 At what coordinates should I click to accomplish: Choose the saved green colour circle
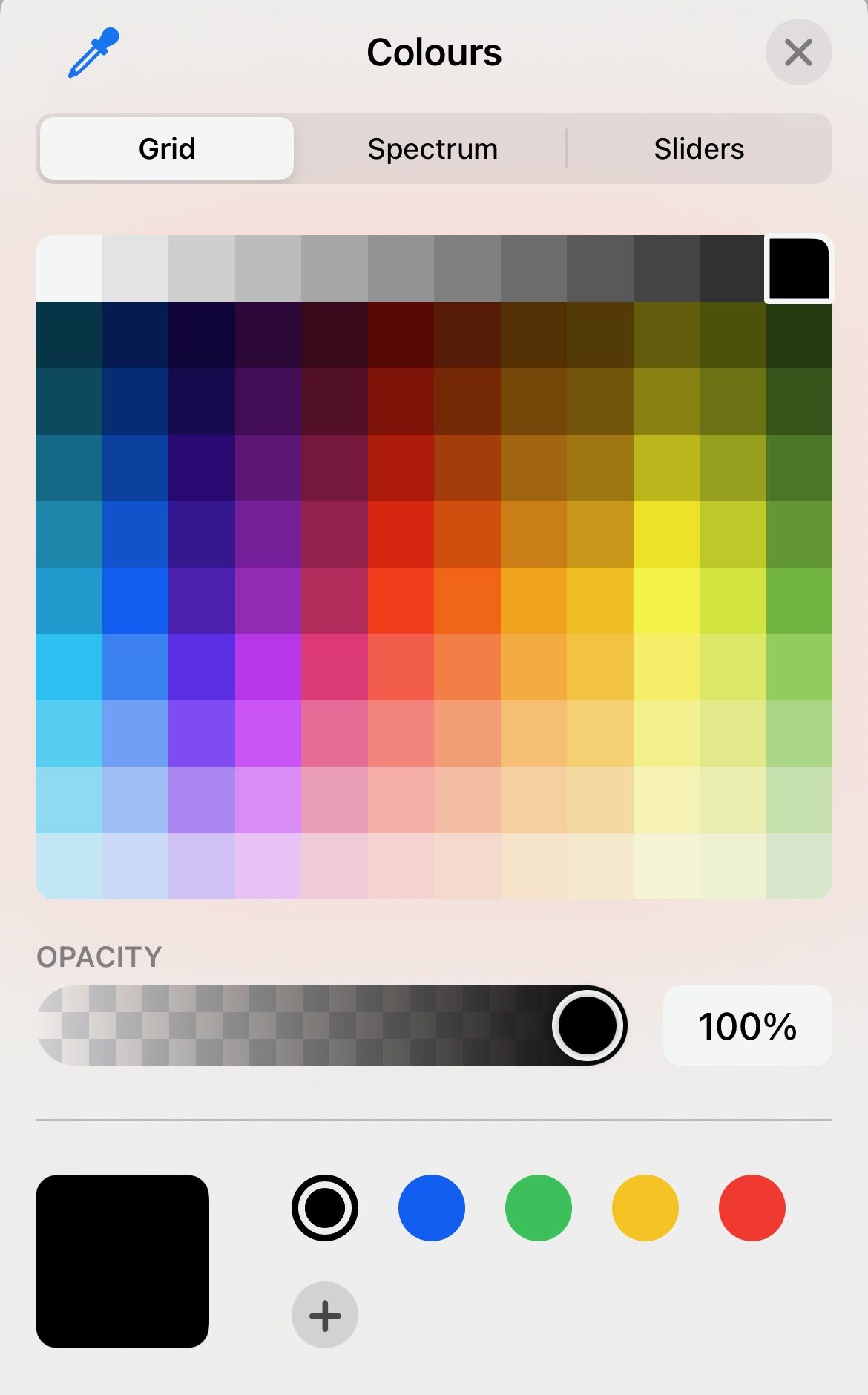(539, 1208)
